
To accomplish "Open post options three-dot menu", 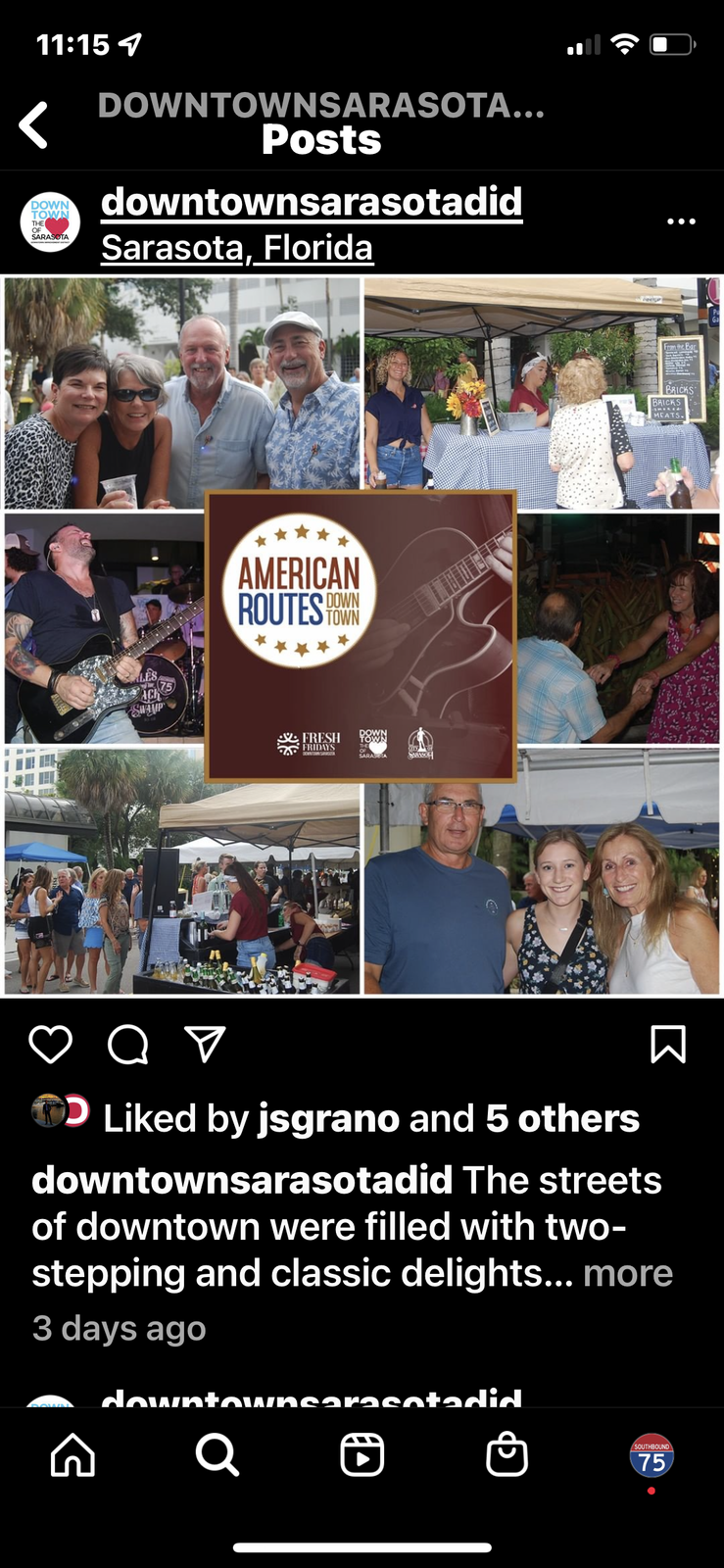I will click(x=681, y=221).
